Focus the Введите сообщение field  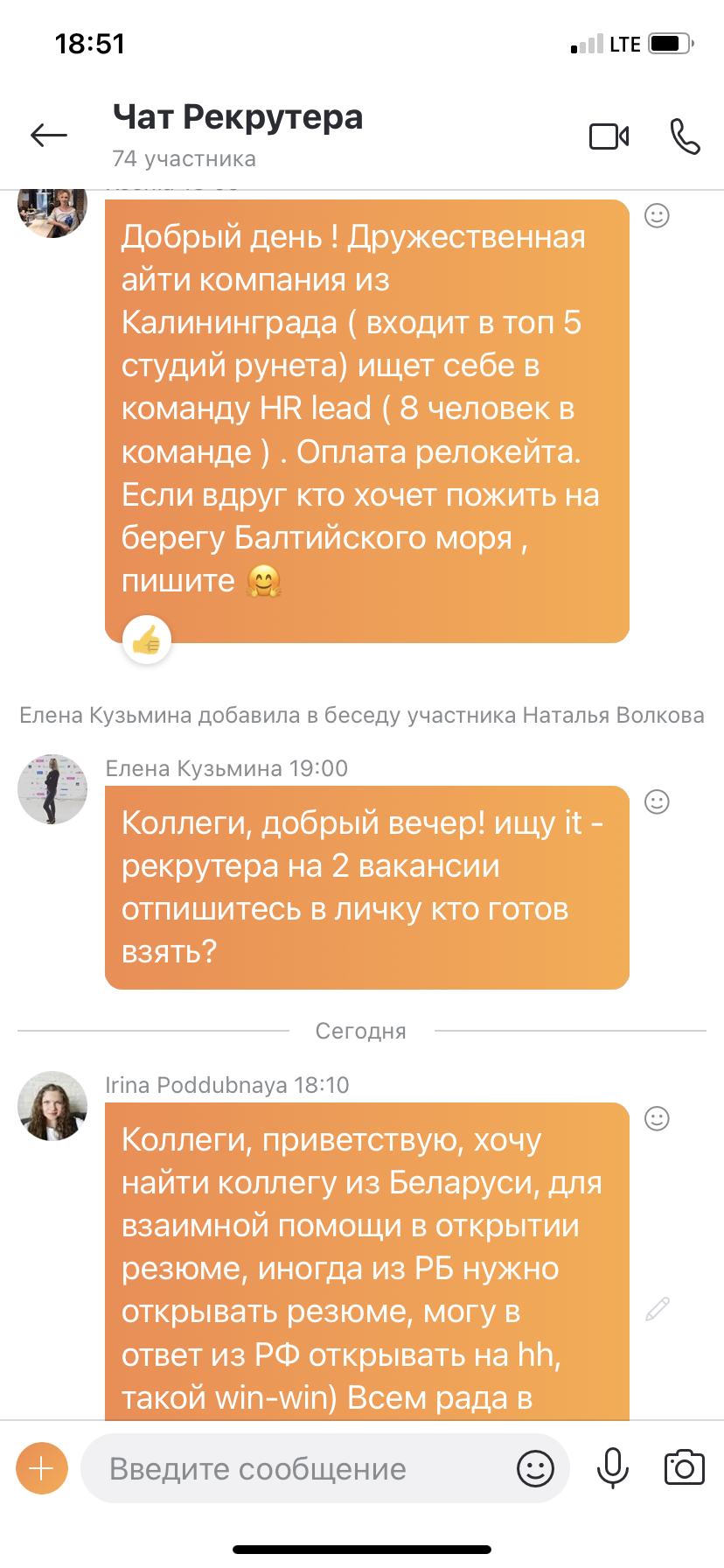pyautogui.click(x=297, y=1469)
